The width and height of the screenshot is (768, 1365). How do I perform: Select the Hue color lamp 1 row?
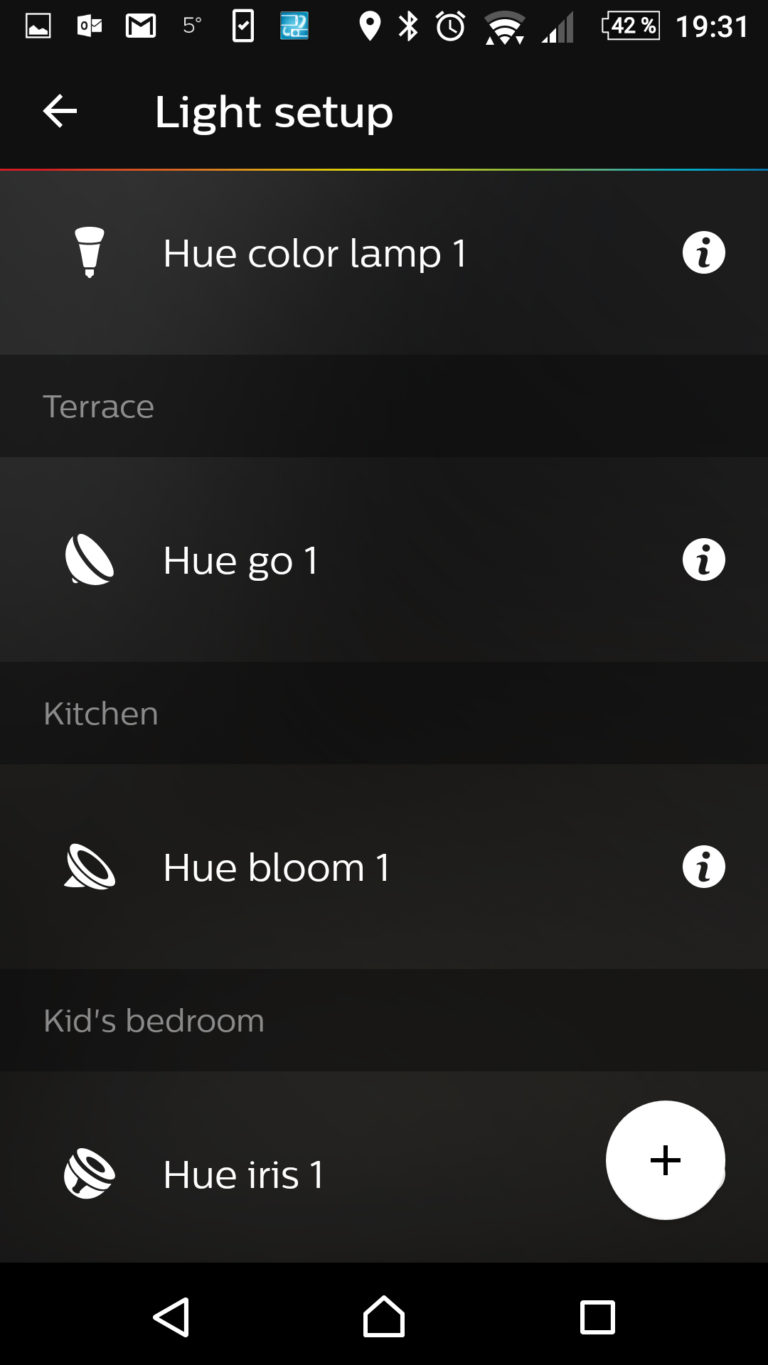pyautogui.click(x=384, y=253)
